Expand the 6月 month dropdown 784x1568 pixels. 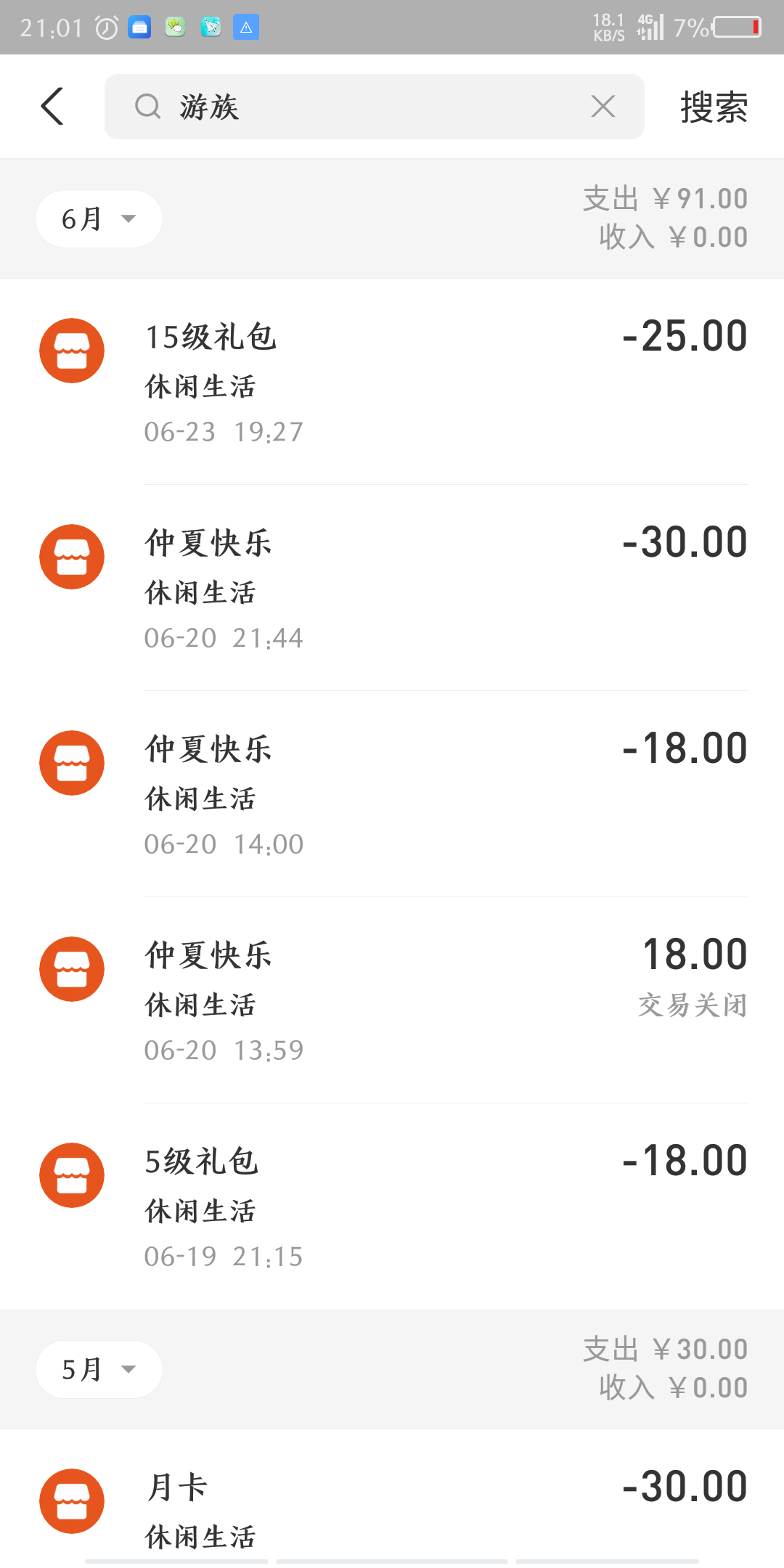[99, 219]
